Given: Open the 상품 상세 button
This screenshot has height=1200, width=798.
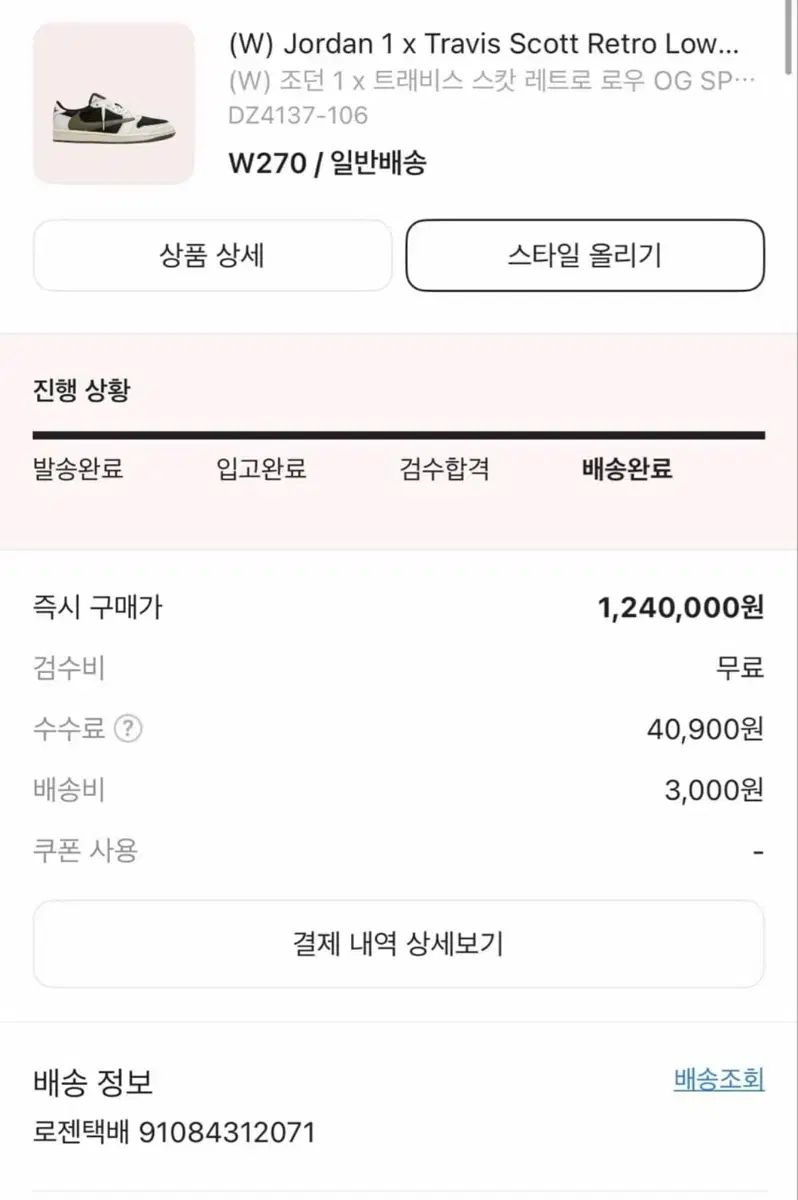Looking at the screenshot, I should [x=212, y=256].
